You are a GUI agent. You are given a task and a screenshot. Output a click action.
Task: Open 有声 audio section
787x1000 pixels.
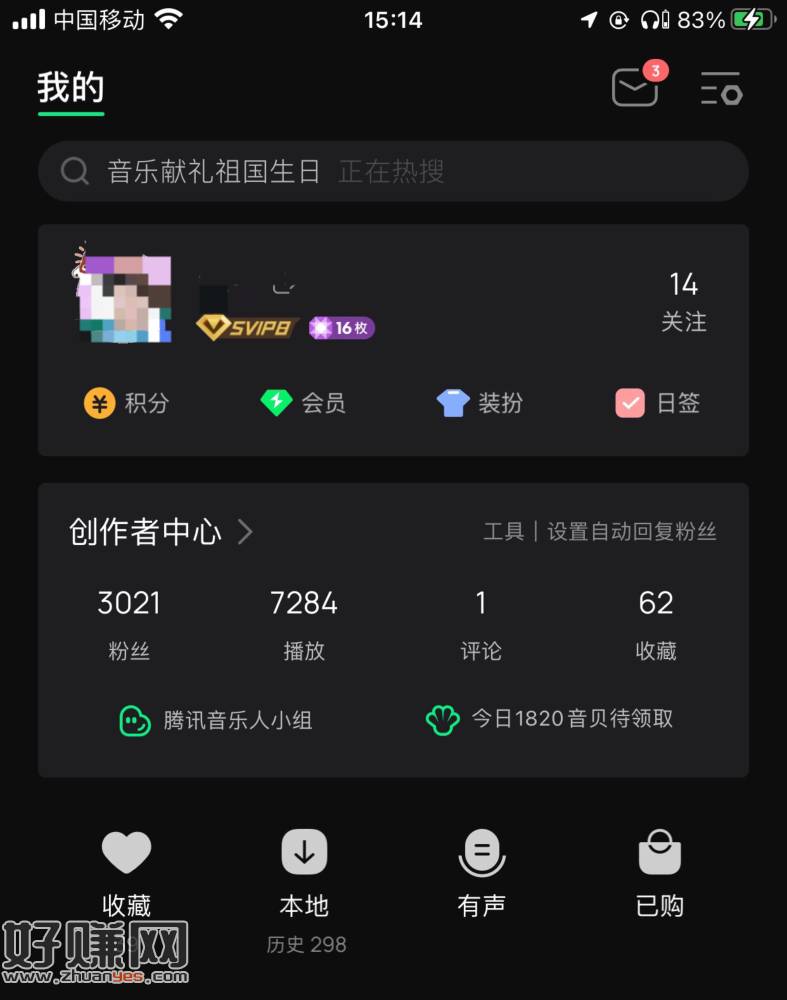click(x=481, y=873)
